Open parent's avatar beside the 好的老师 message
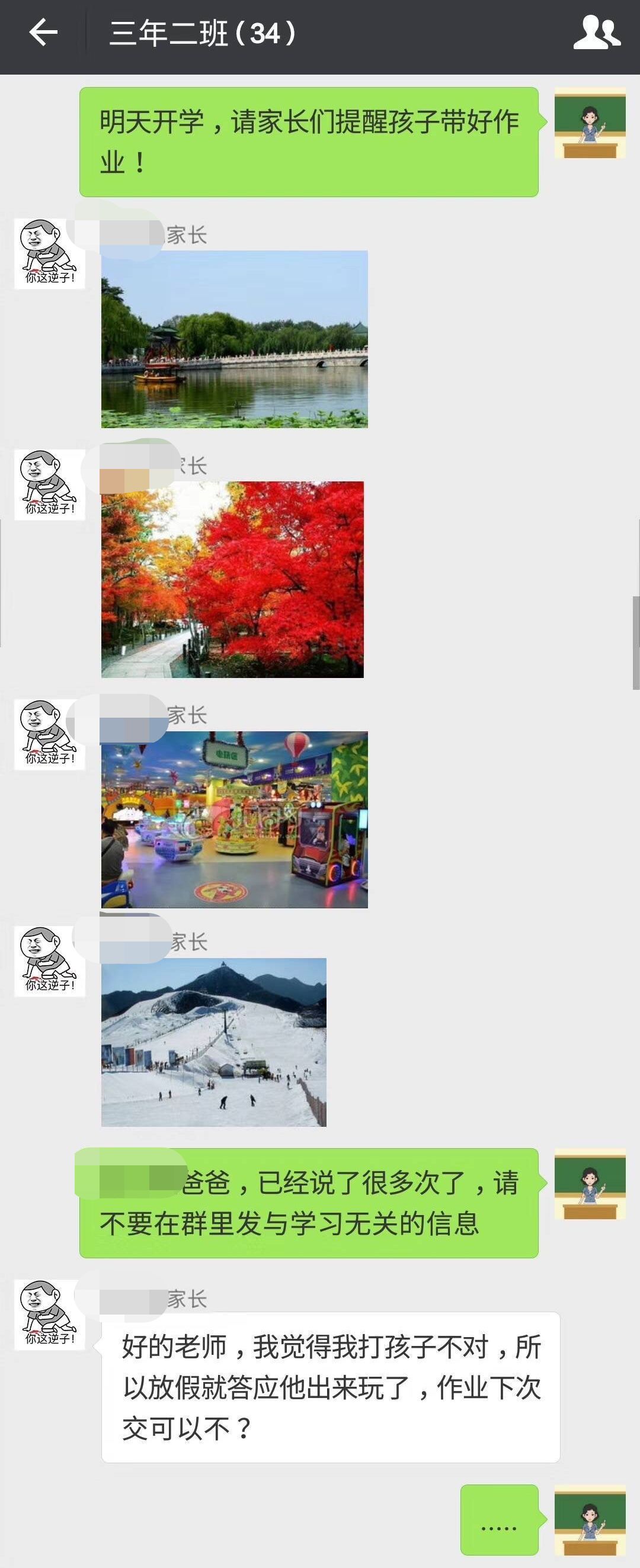Screen dimensions: 640x1568 [49, 1313]
